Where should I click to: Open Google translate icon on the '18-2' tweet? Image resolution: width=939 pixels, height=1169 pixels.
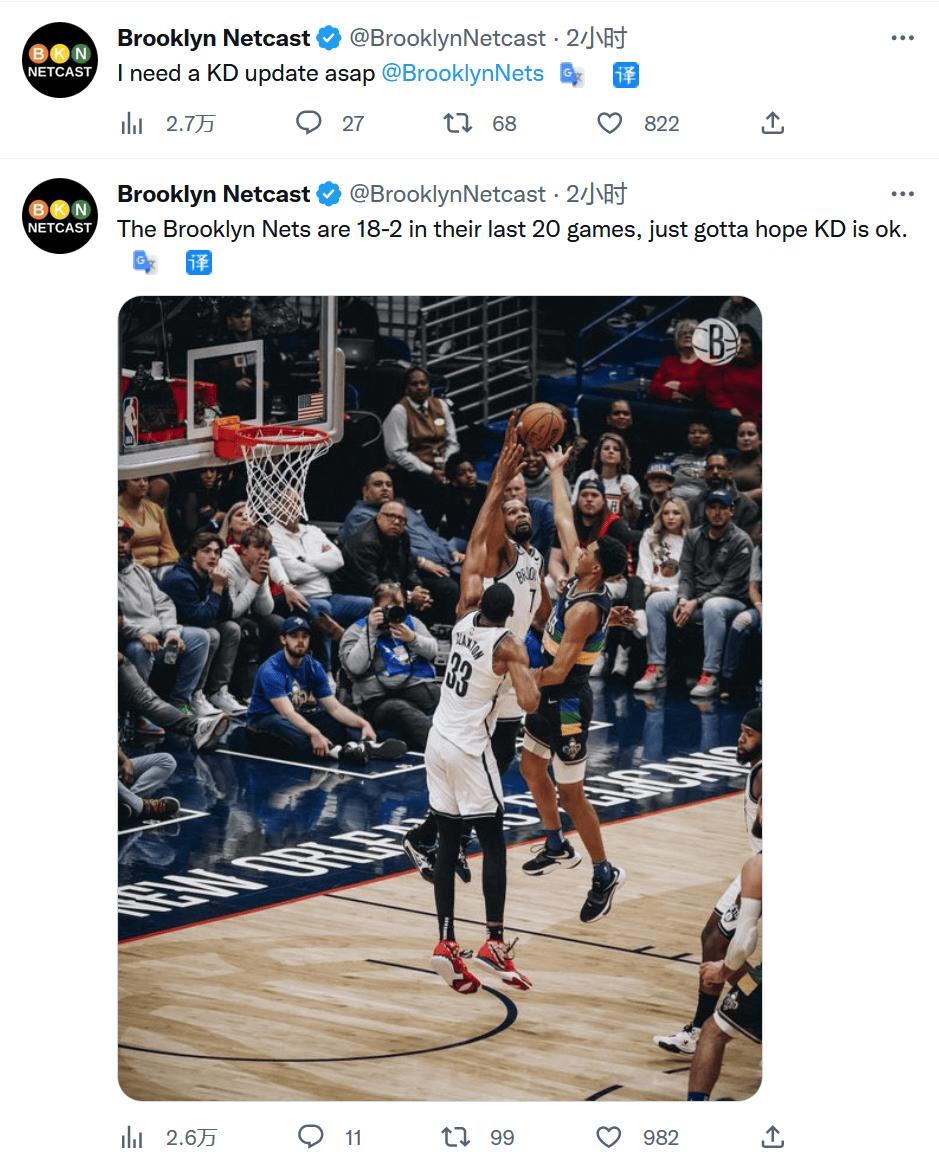[x=145, y=263]
